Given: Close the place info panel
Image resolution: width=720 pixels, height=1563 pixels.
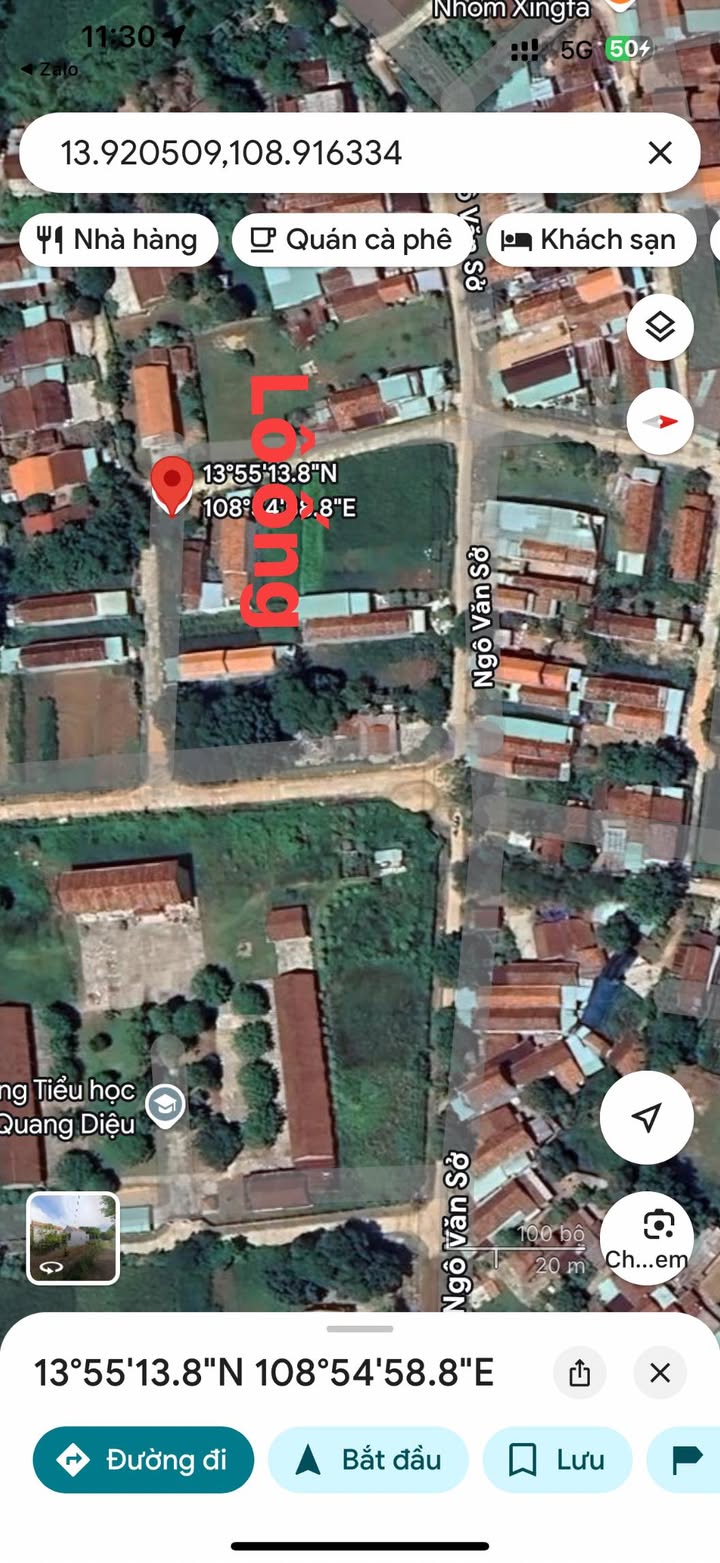Looking at the screenshot, I should tap(660, 1373).
